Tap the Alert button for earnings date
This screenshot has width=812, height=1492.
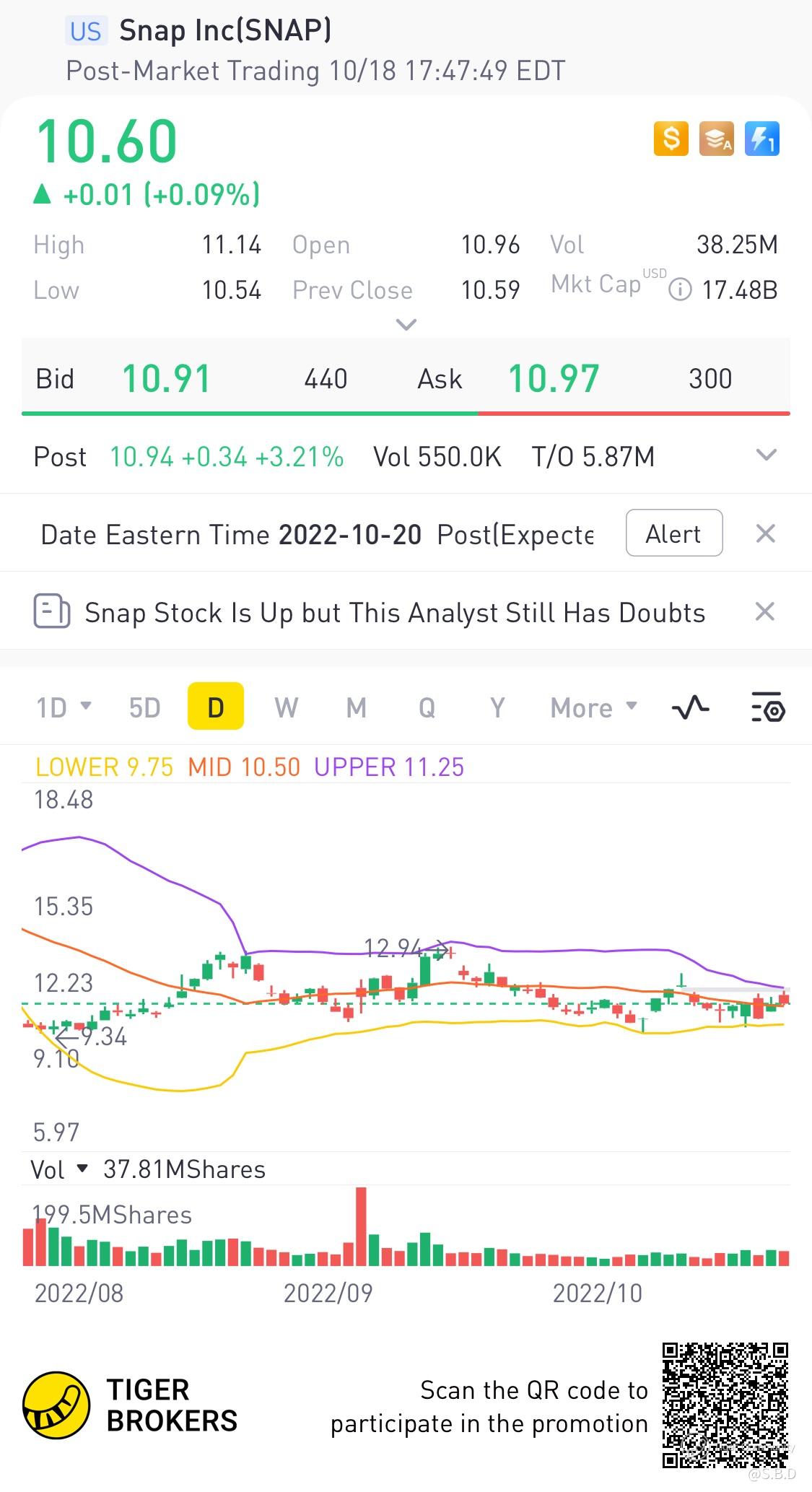673,533
